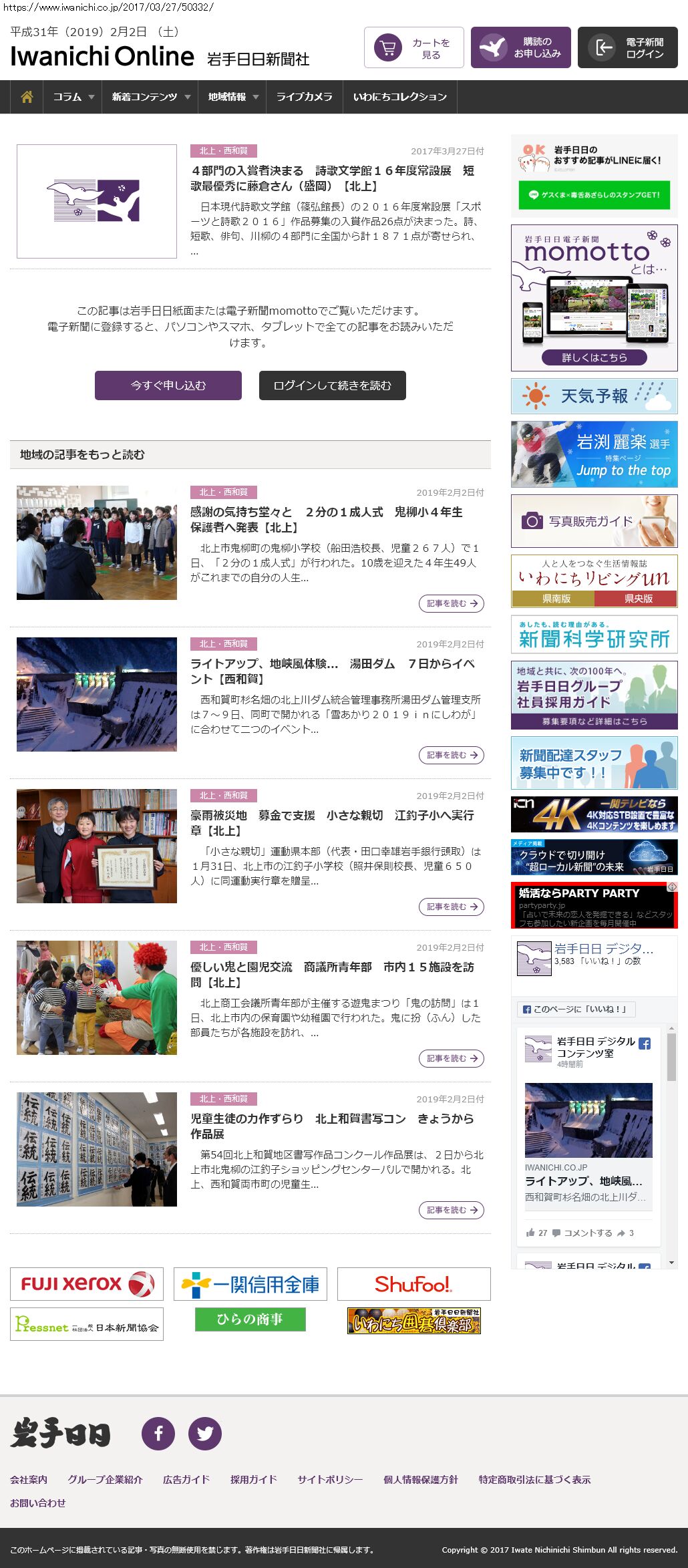Open the 会社案内 footer link
The width and height of the screenshot is (688, 1568).
(29, 1480)
